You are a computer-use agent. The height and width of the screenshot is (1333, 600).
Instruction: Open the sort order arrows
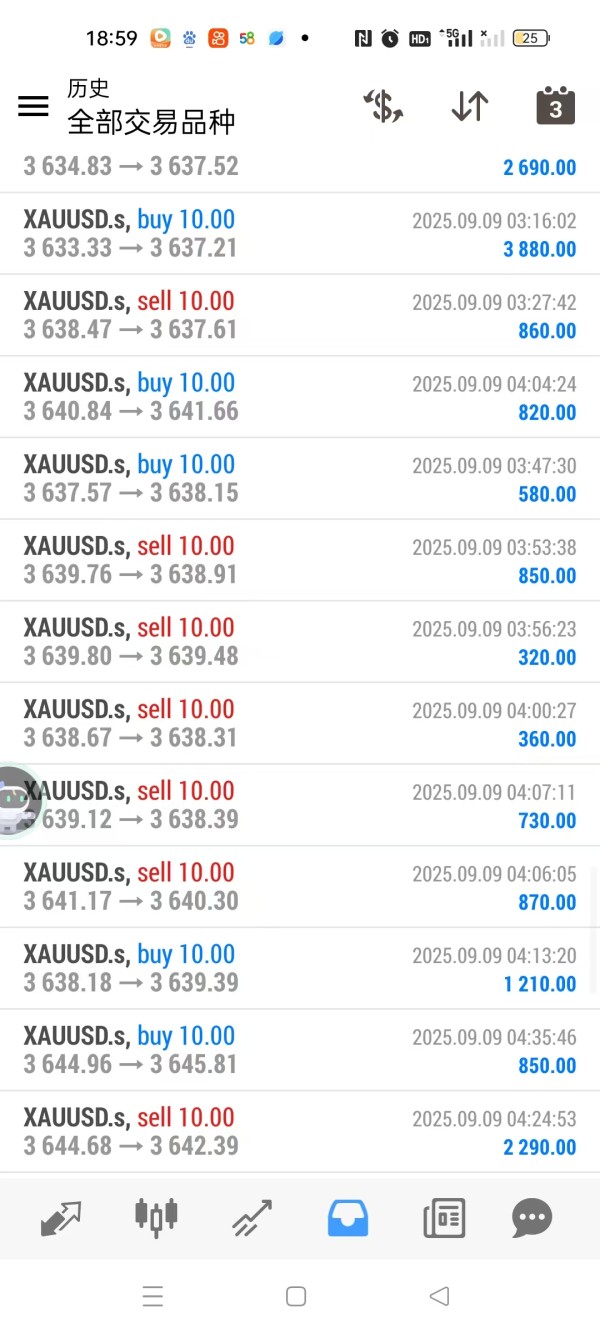pyautogui.click(x=469, y=106)
